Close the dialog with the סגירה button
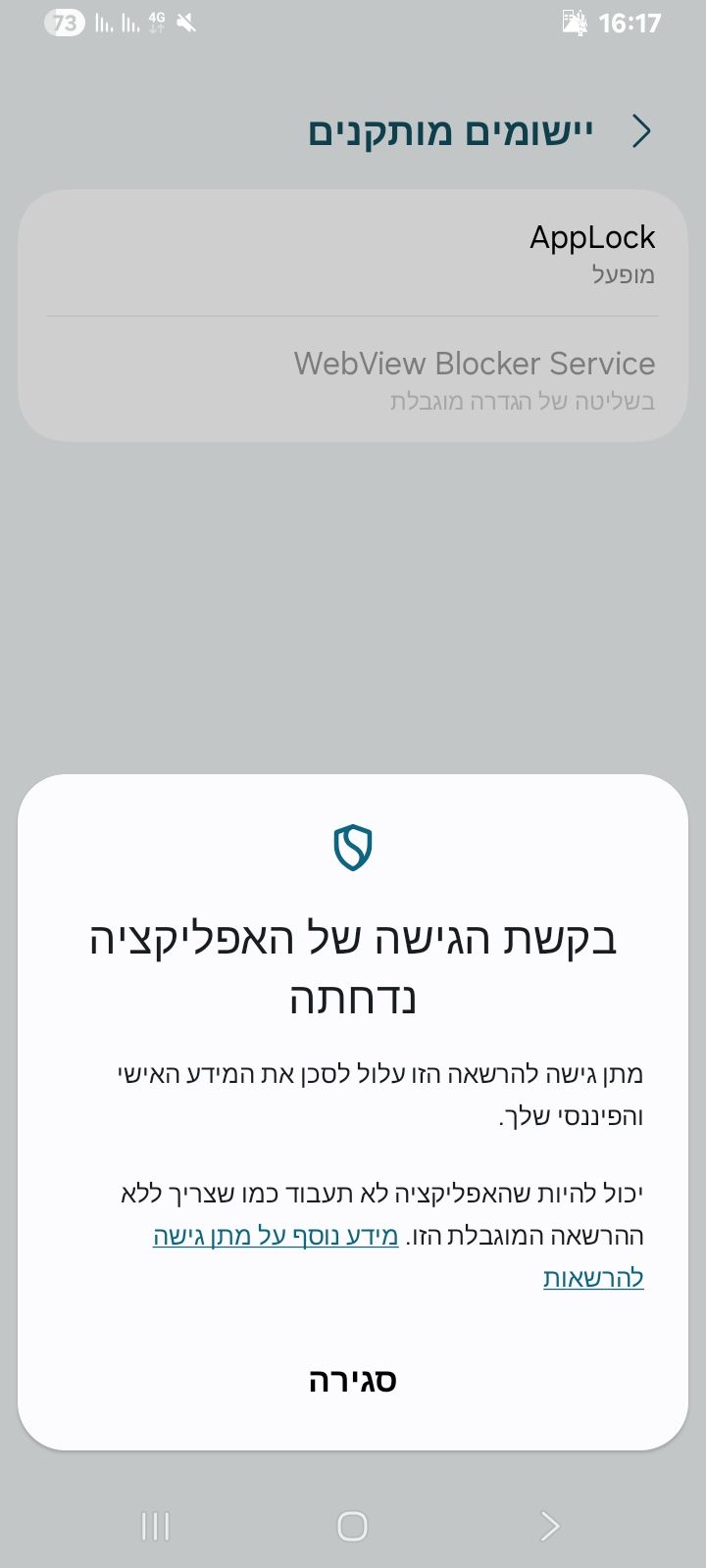This screenshot has height=1568, width=706. 353,1381
